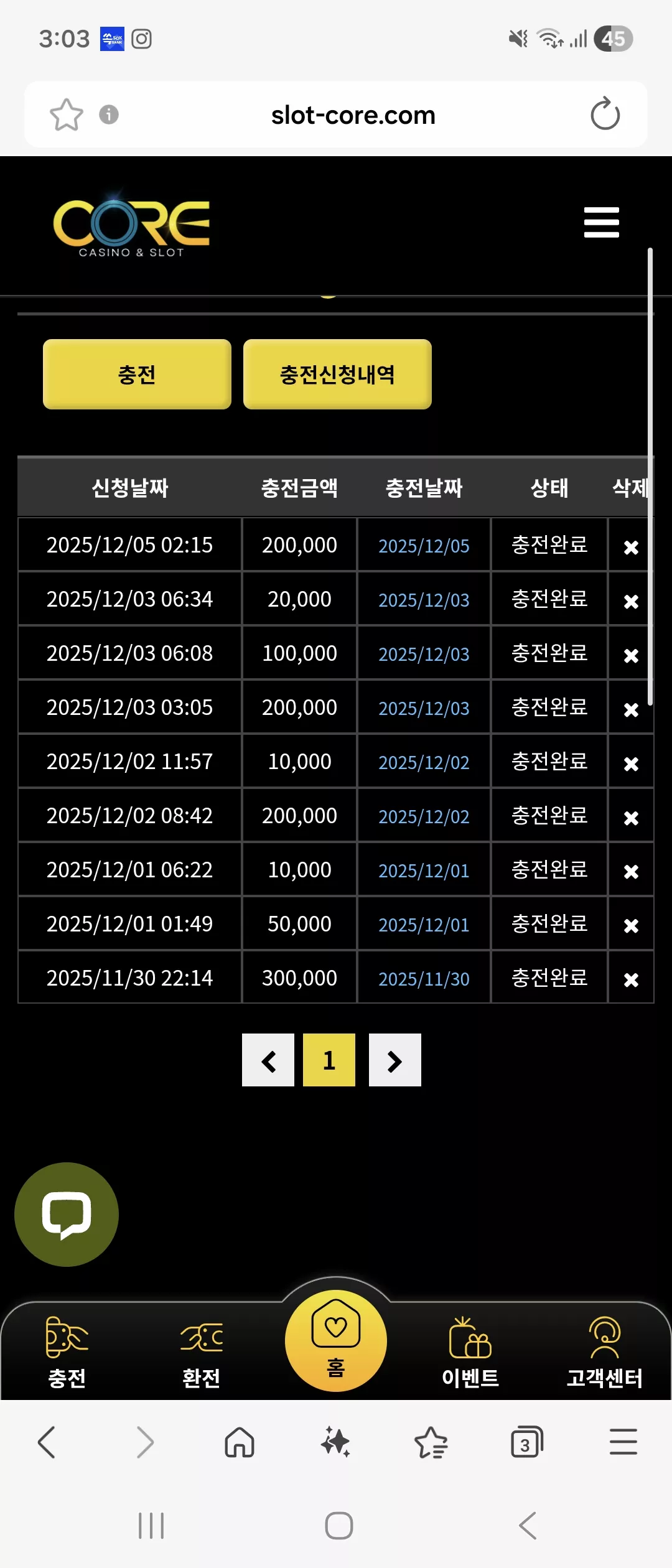Remove the 2025/11/30 22:14 record
This screenshot has height=1568, width=672.
[x=631, y=980]
